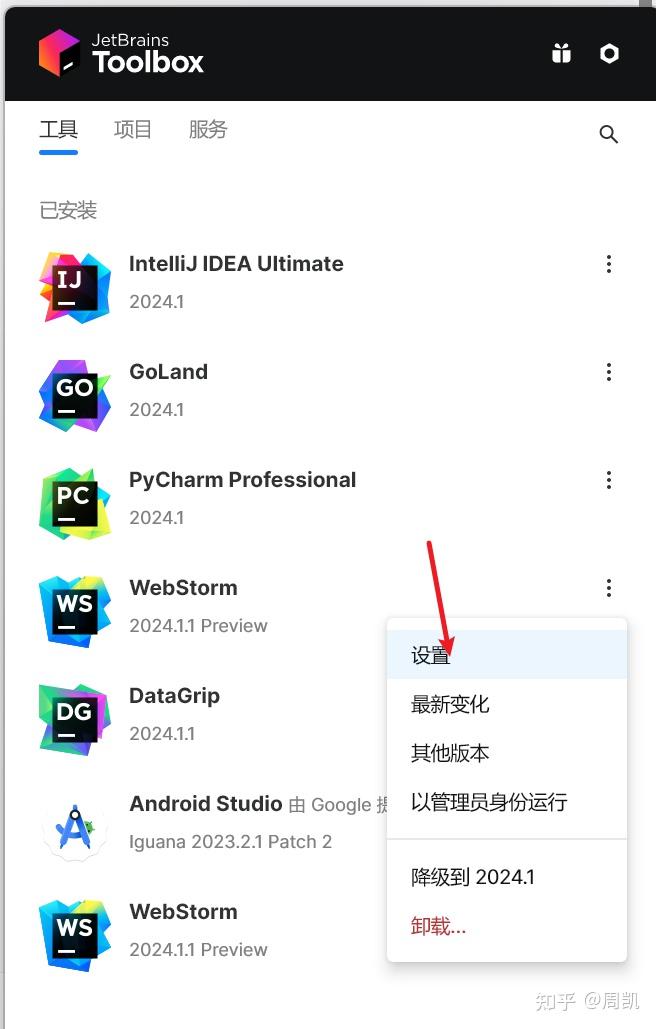Choose 以管理员身份运行
This screenshot has height=1029, width=656.
click(507, 801)
